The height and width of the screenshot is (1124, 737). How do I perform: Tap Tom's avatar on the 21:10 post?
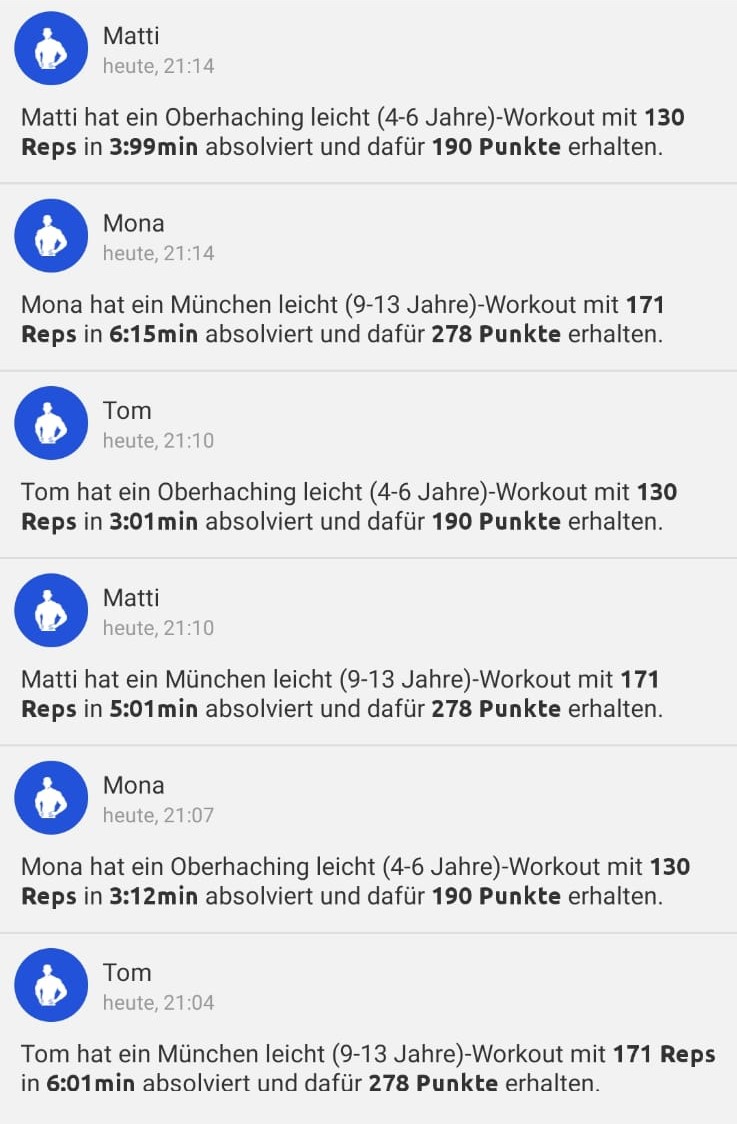51,423
